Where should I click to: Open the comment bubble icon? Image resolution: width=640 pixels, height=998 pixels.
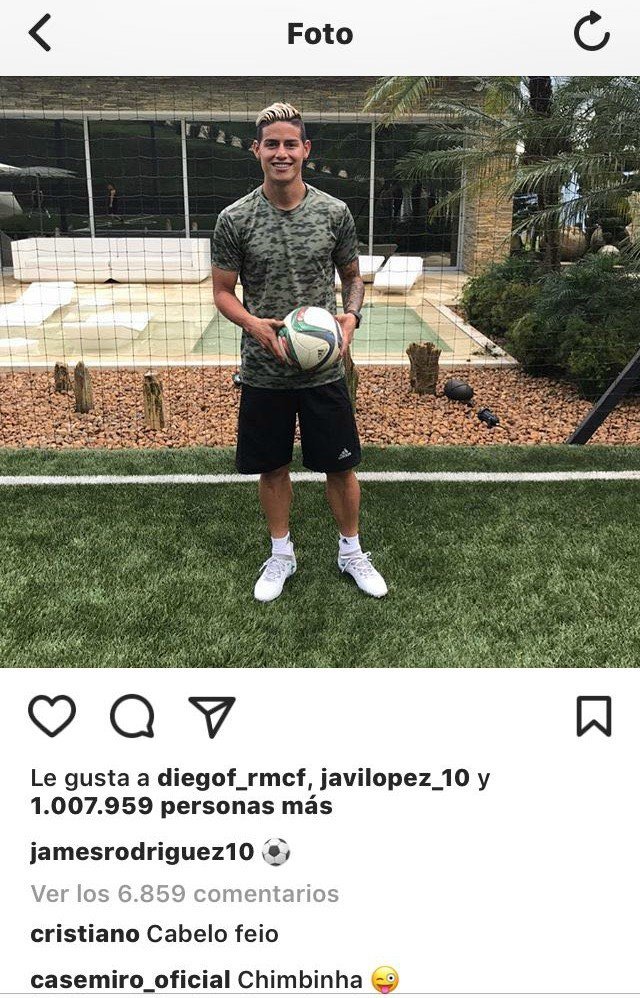[132, 716]
